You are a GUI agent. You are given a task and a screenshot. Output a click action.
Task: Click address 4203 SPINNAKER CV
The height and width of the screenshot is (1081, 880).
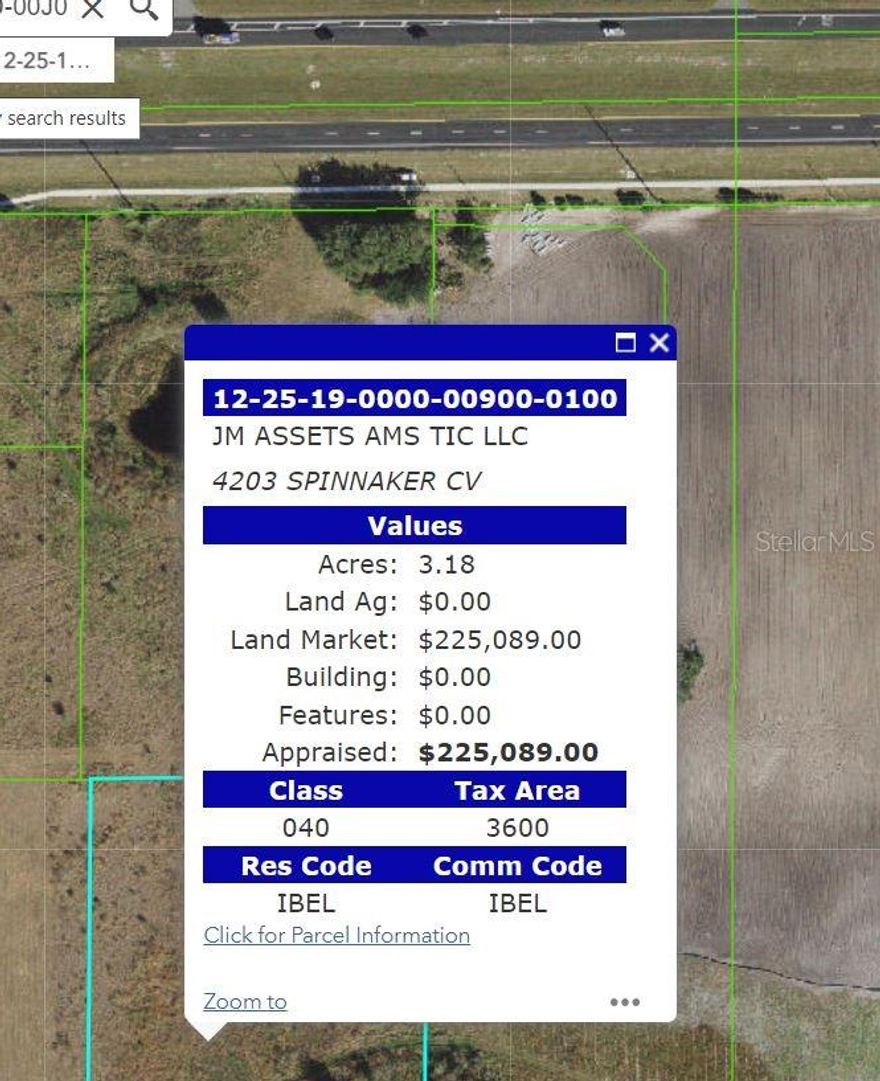pos(346,480)
